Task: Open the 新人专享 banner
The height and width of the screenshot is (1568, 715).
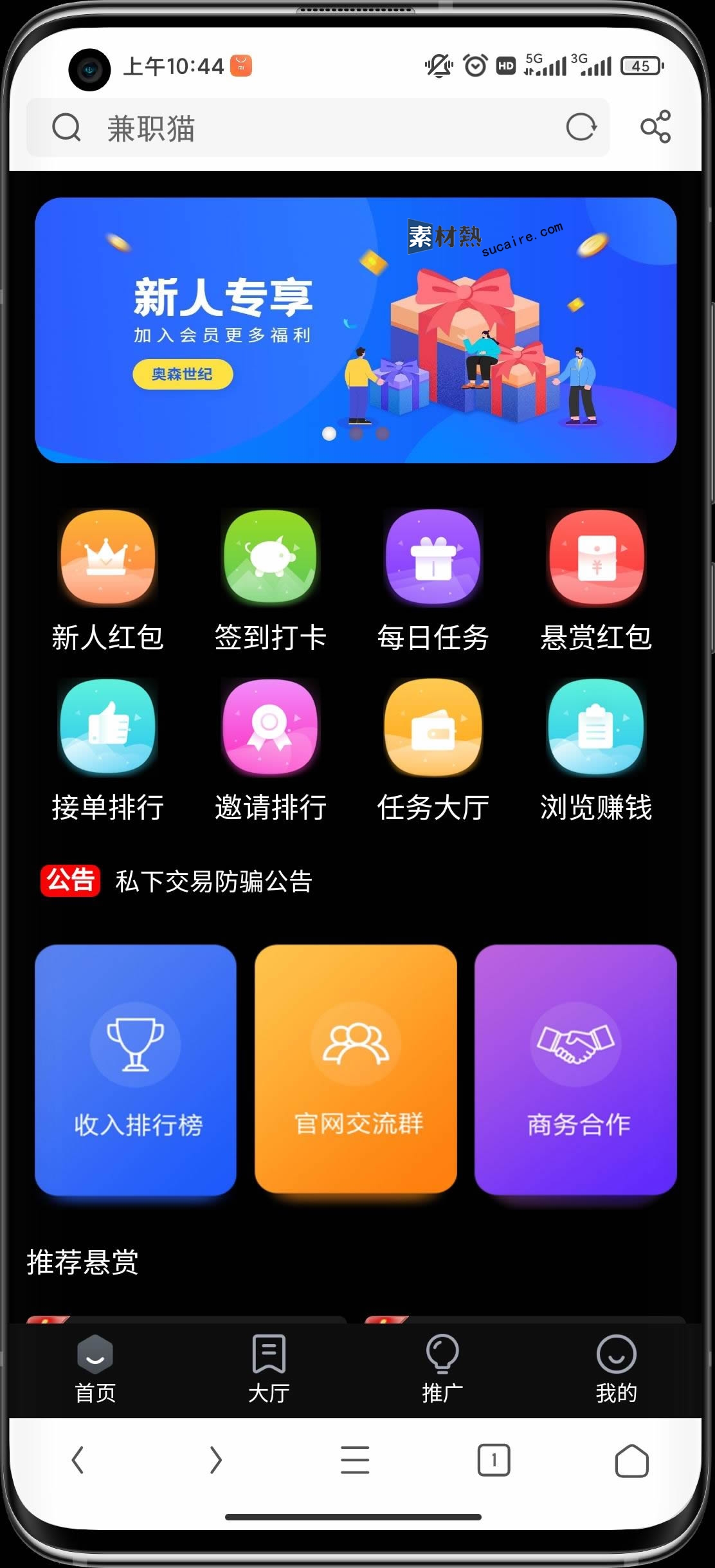Action: click(x=355, y=330)
